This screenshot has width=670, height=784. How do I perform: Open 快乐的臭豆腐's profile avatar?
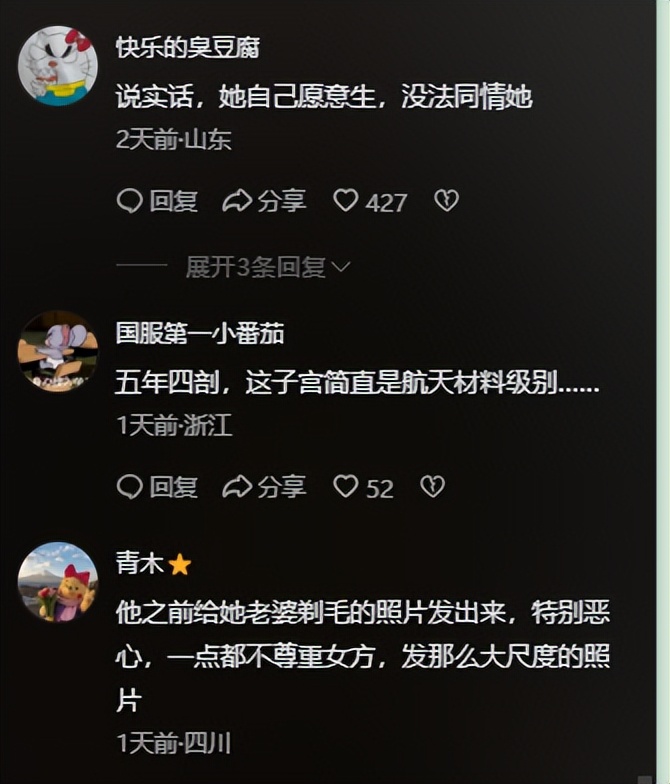tap(58, 66)
